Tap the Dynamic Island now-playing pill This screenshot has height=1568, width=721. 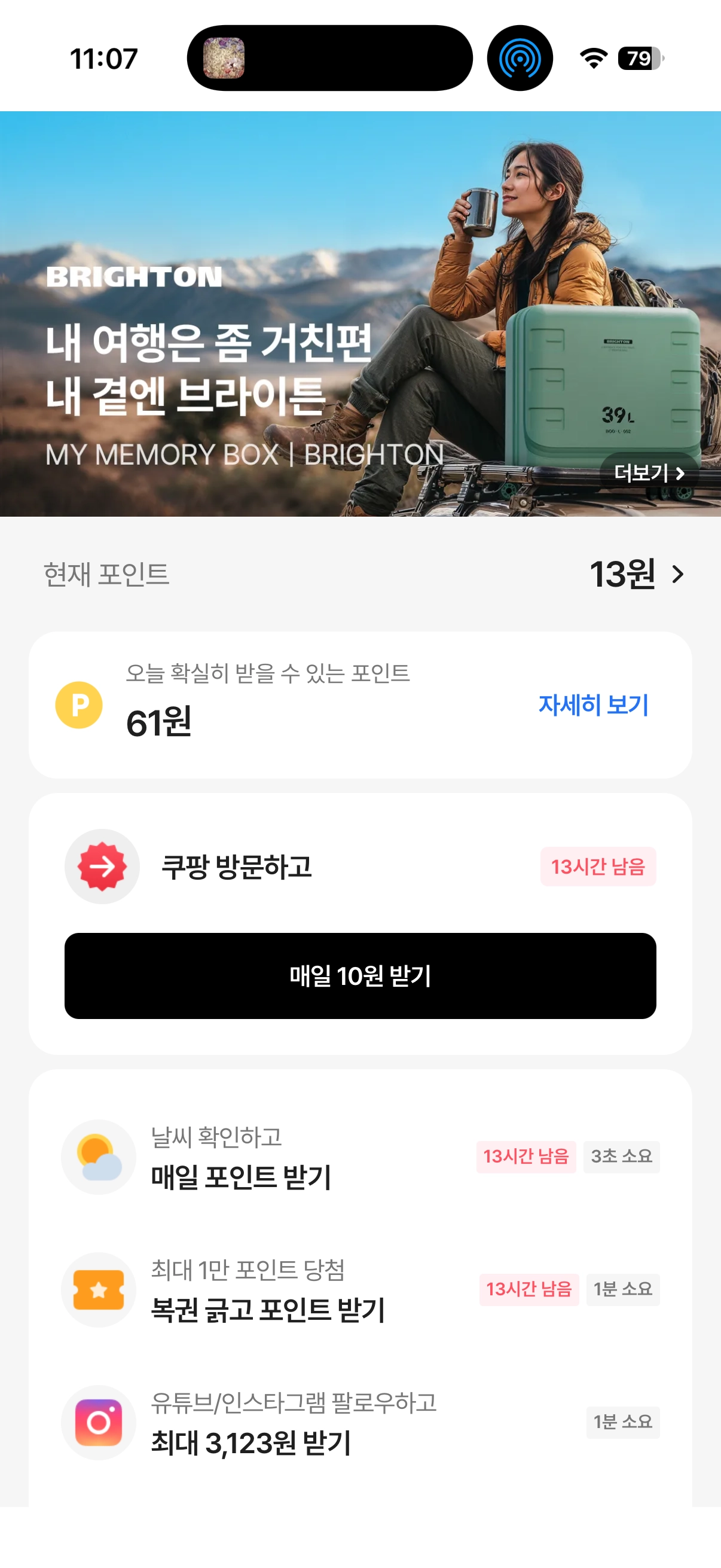click(330, 59)
